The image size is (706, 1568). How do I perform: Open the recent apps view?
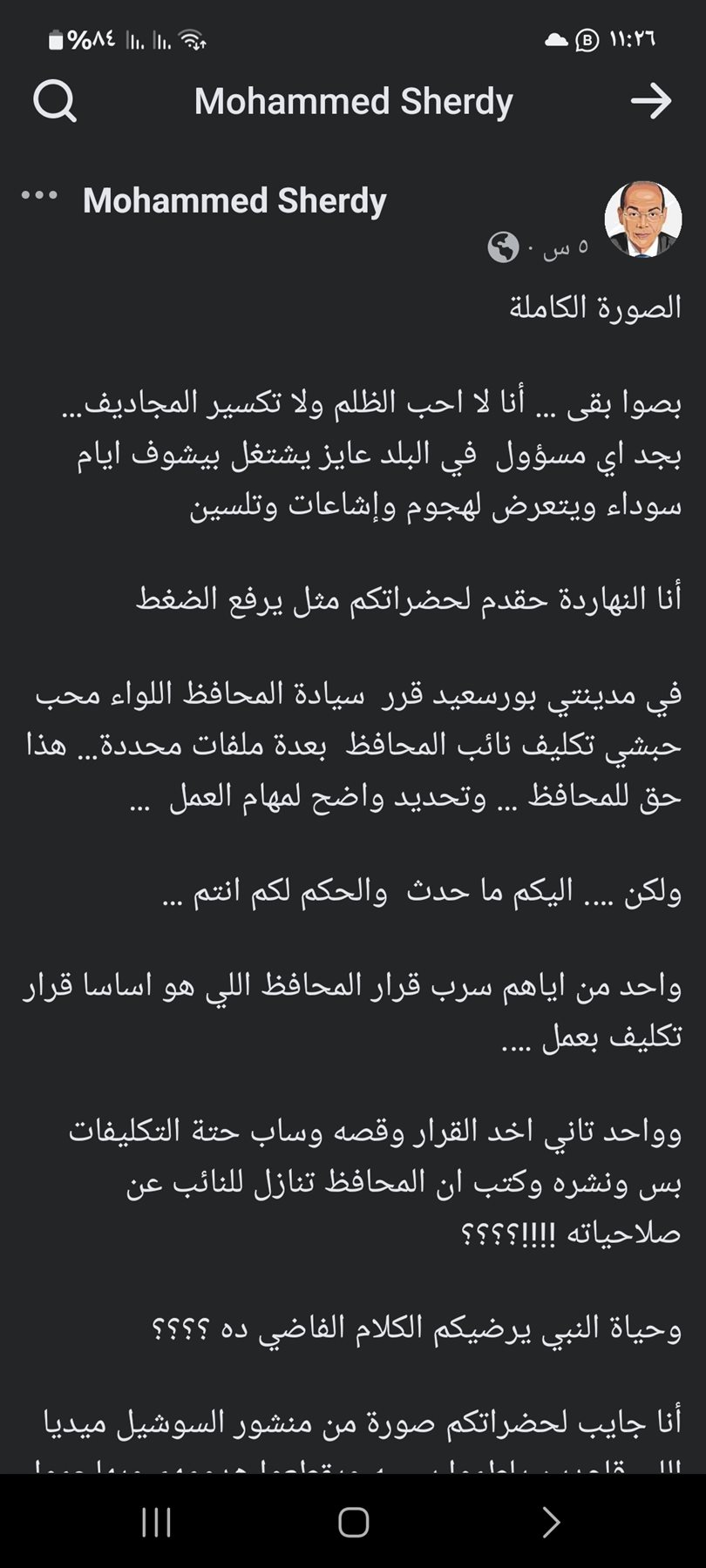pos(157,1522)
